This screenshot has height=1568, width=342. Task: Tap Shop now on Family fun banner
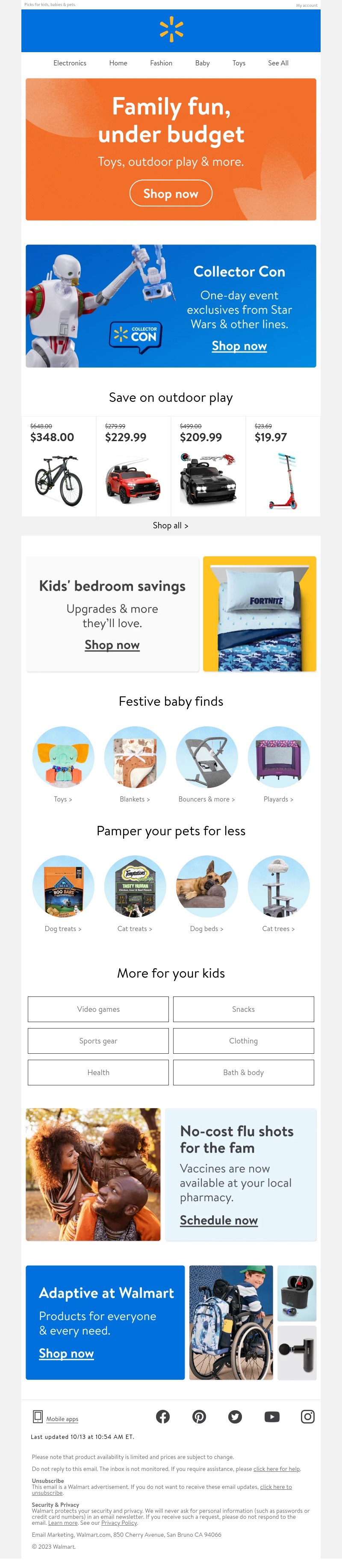[171, 194]
